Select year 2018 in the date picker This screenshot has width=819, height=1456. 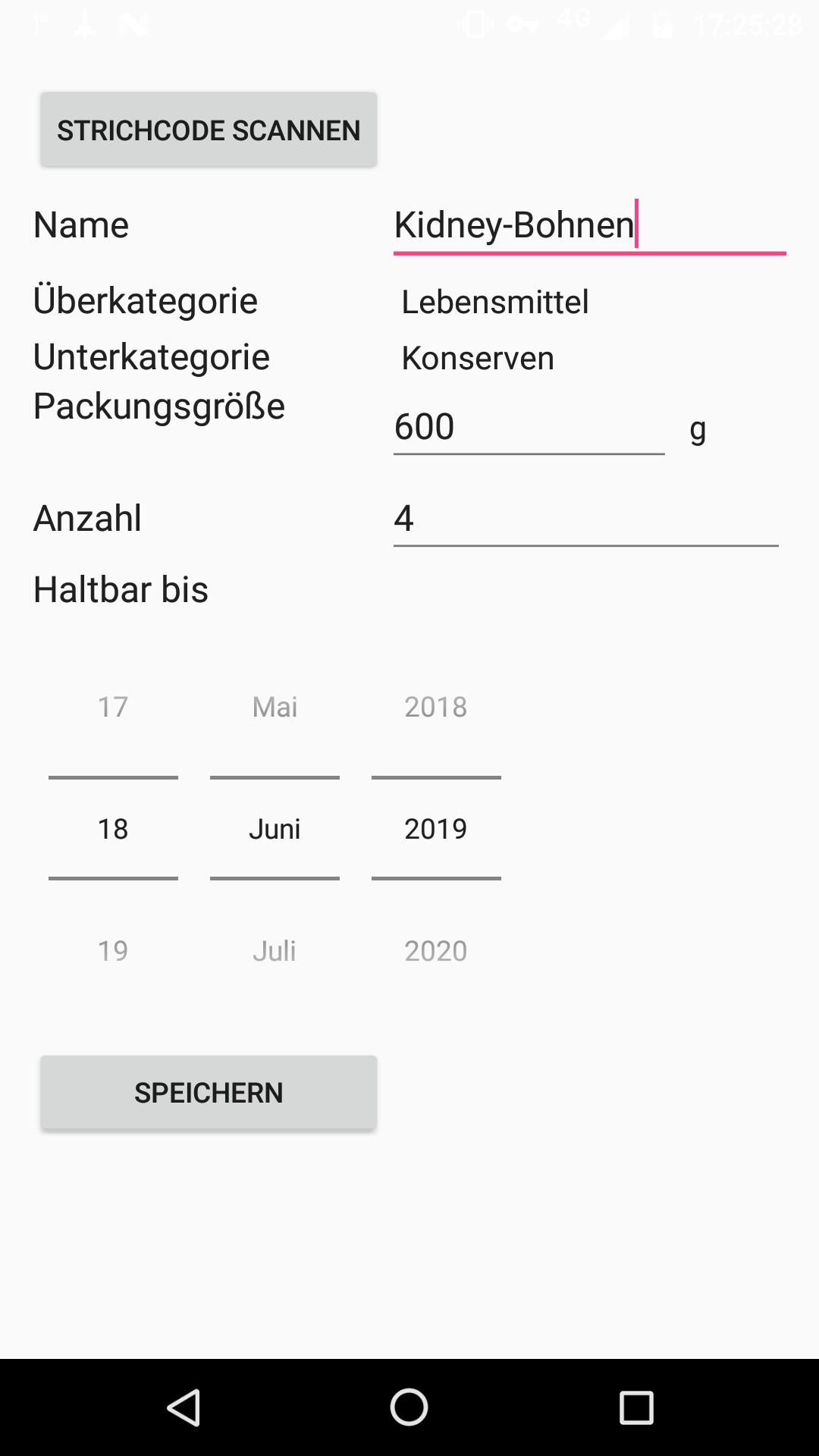pos(435,707)
